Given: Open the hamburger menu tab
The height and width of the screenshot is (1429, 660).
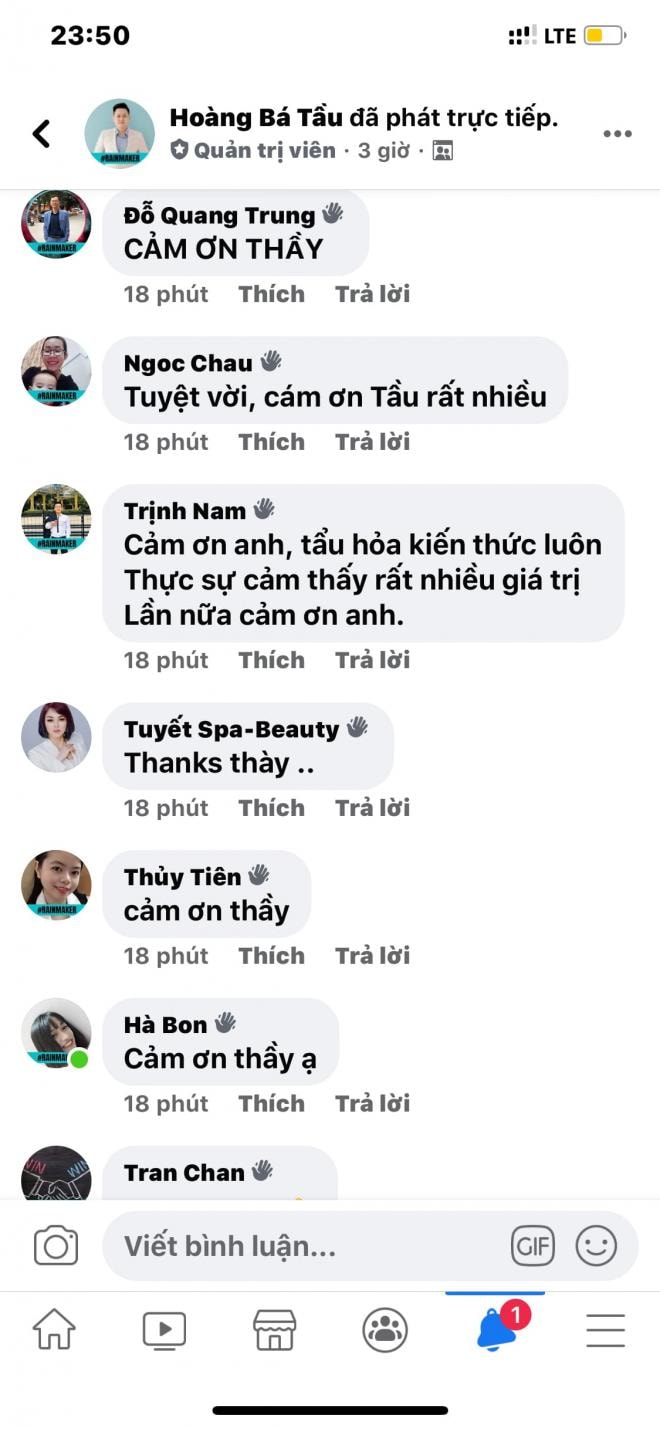Looking at the screenshot, I should [605, 1330].
